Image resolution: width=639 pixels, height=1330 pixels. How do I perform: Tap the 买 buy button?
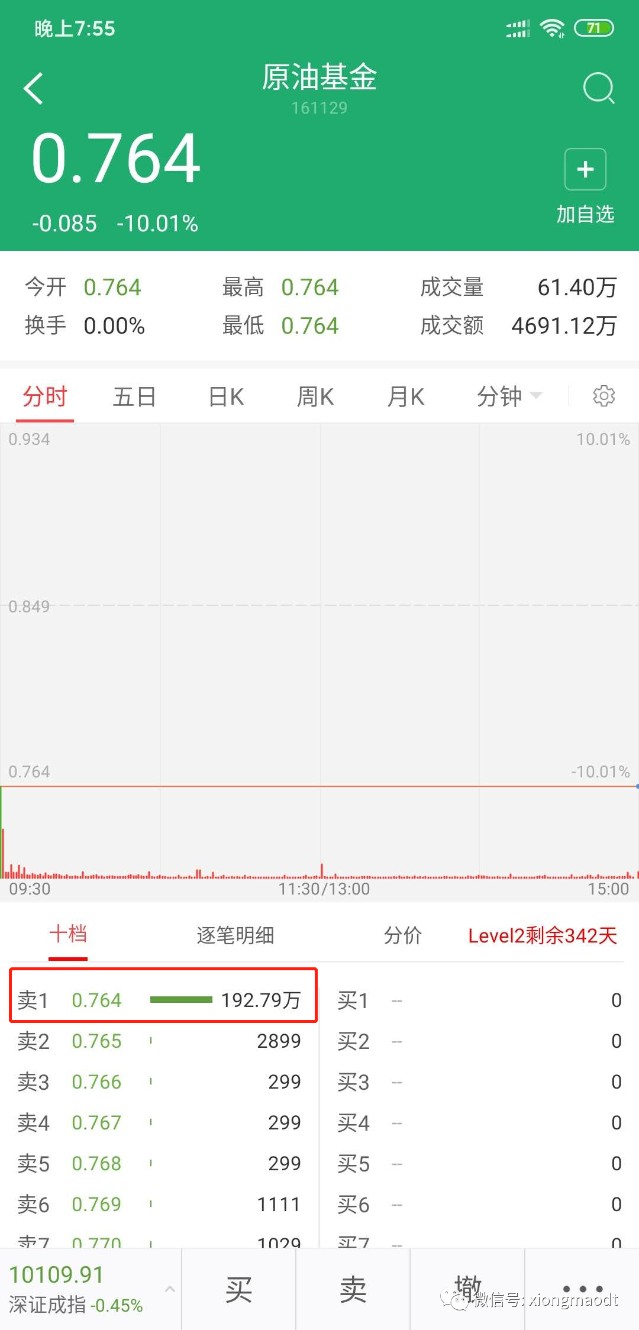238,1289
